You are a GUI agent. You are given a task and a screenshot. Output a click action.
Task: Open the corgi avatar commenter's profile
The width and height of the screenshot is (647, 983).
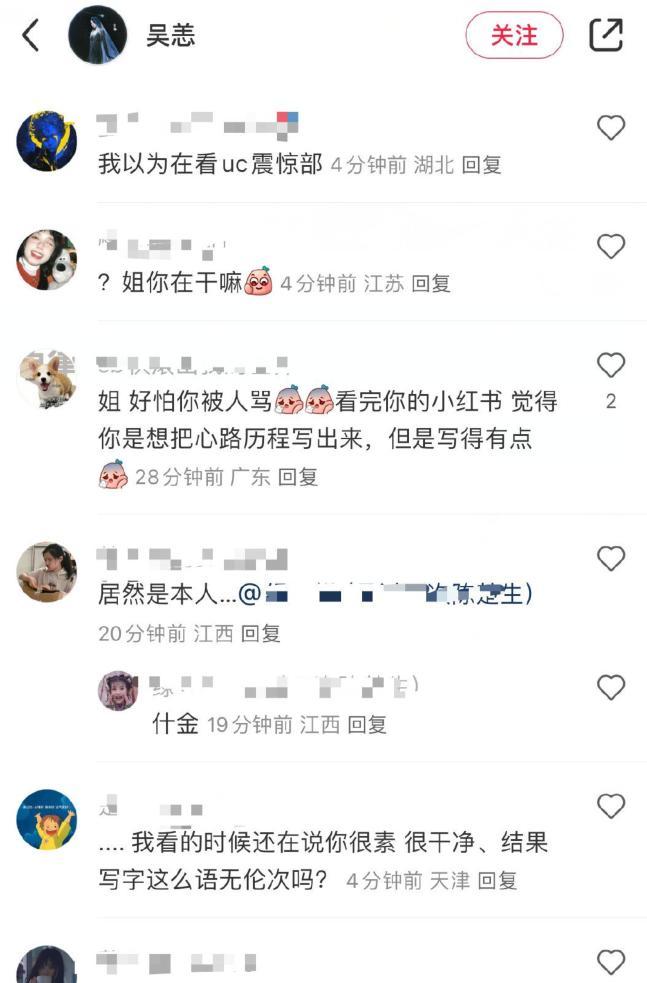47,379
